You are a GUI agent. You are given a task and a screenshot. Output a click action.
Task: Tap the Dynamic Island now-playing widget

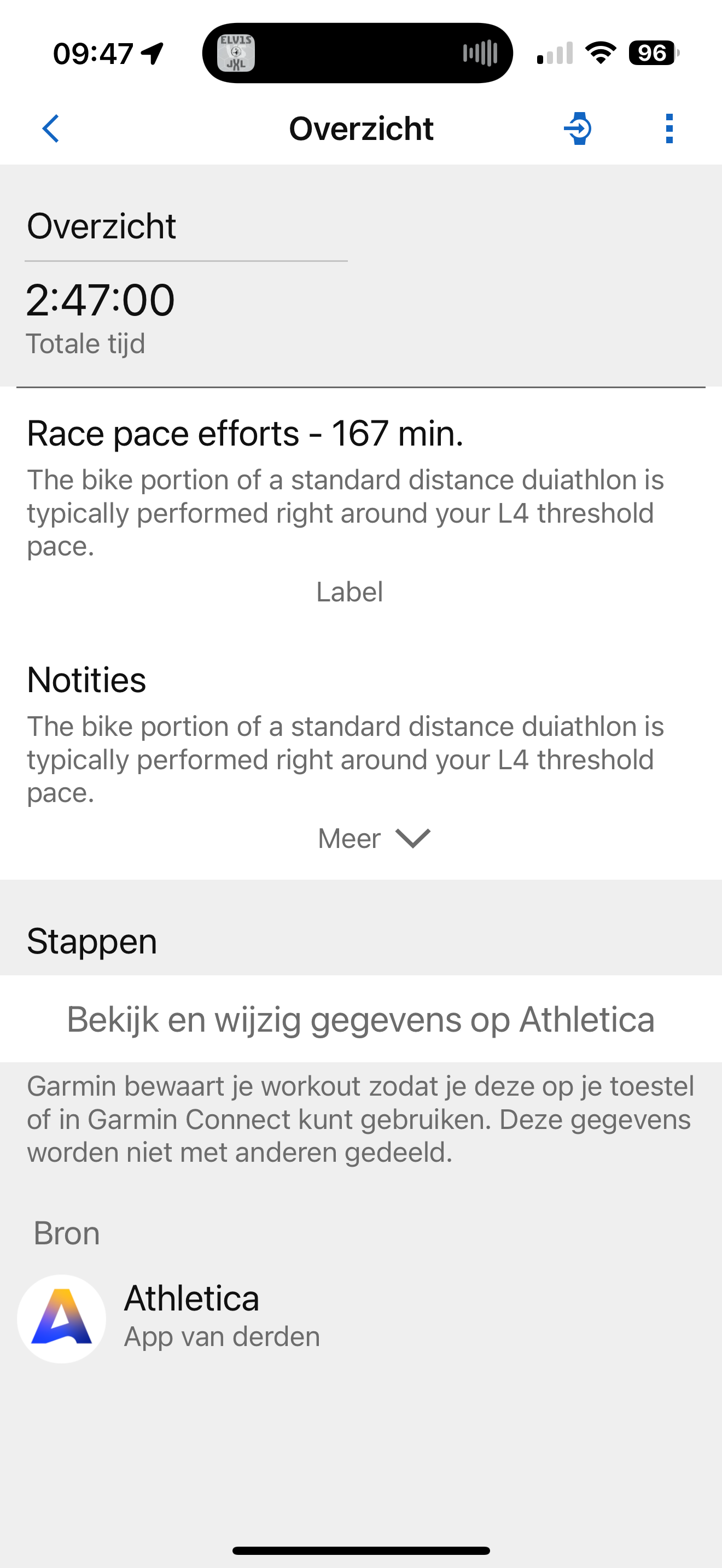(x=357, y=53)
